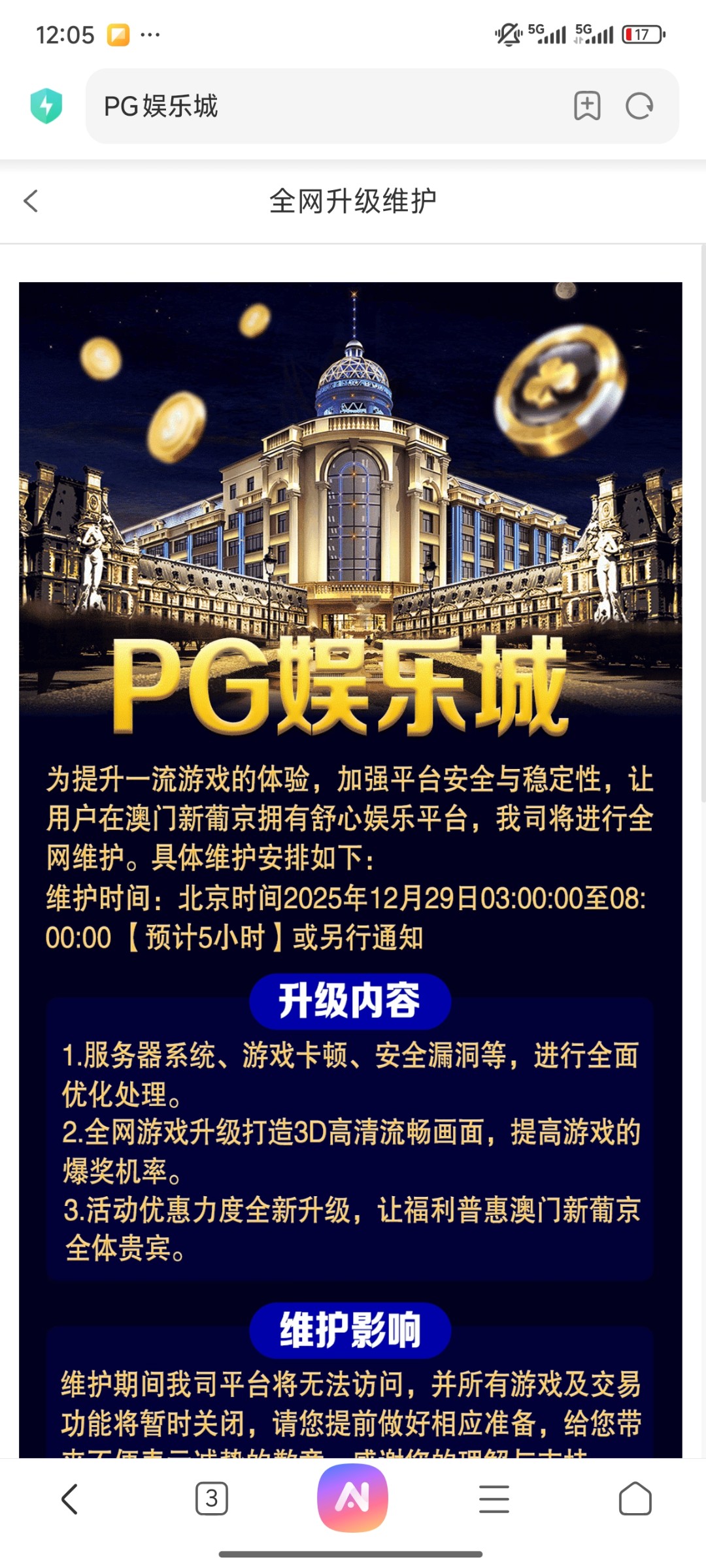The height and width of the screenshot is (1568, 706).
Task: Navigate back in the browser toolbar
Action: coord(70,1499)
